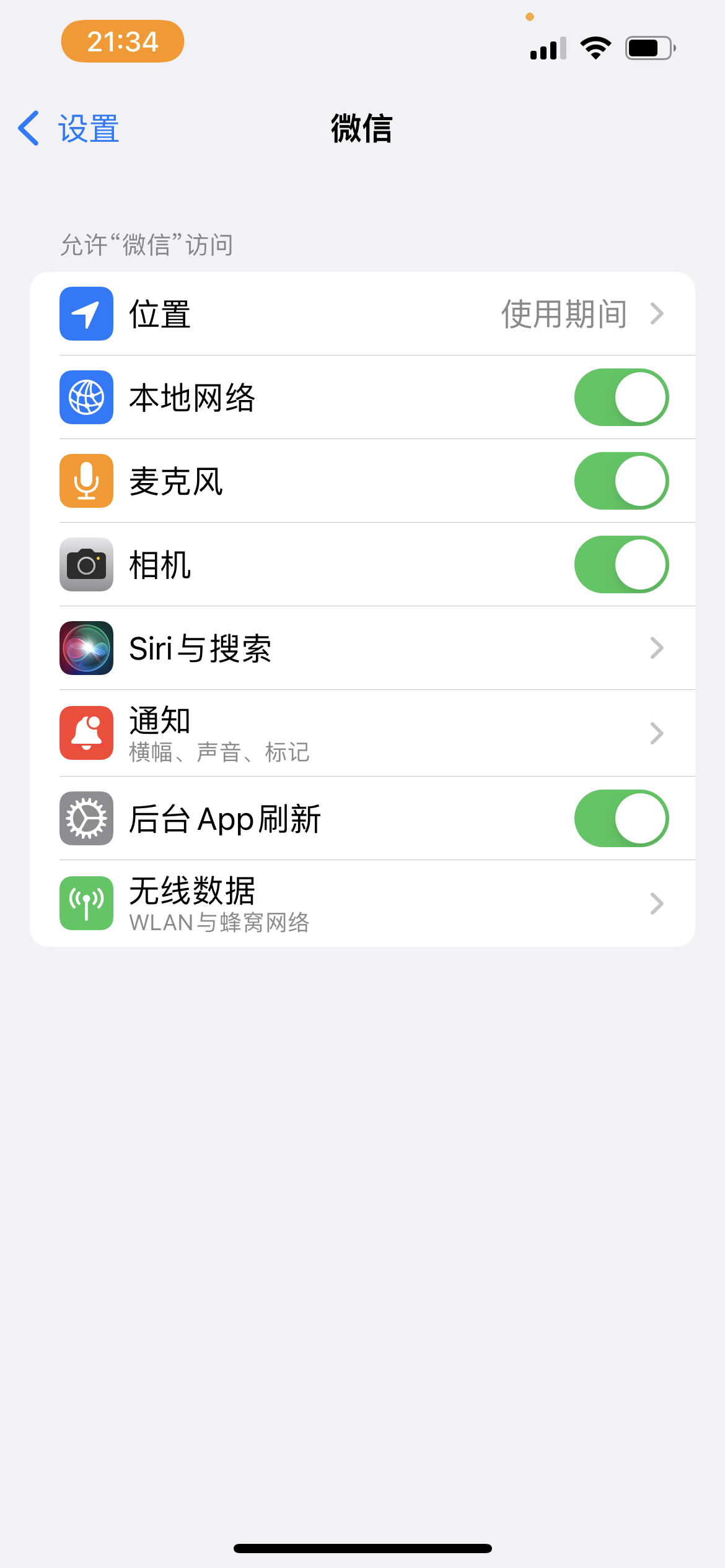Disable 麦克风 access for 微信
Screen dimensions: 725x1568
621,481
